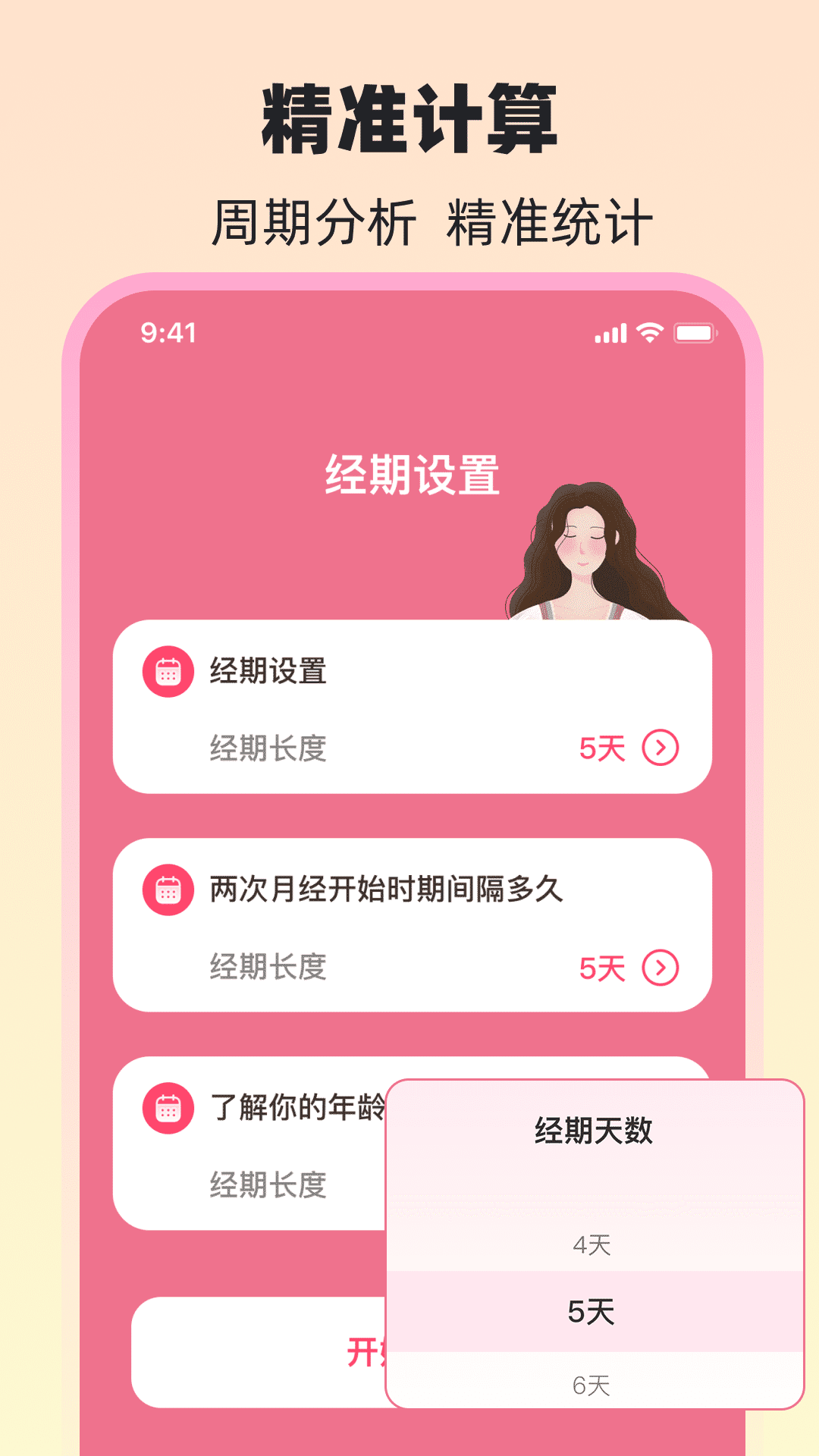Click the 经期天数 header in the popup

[x=595, y=1130]
